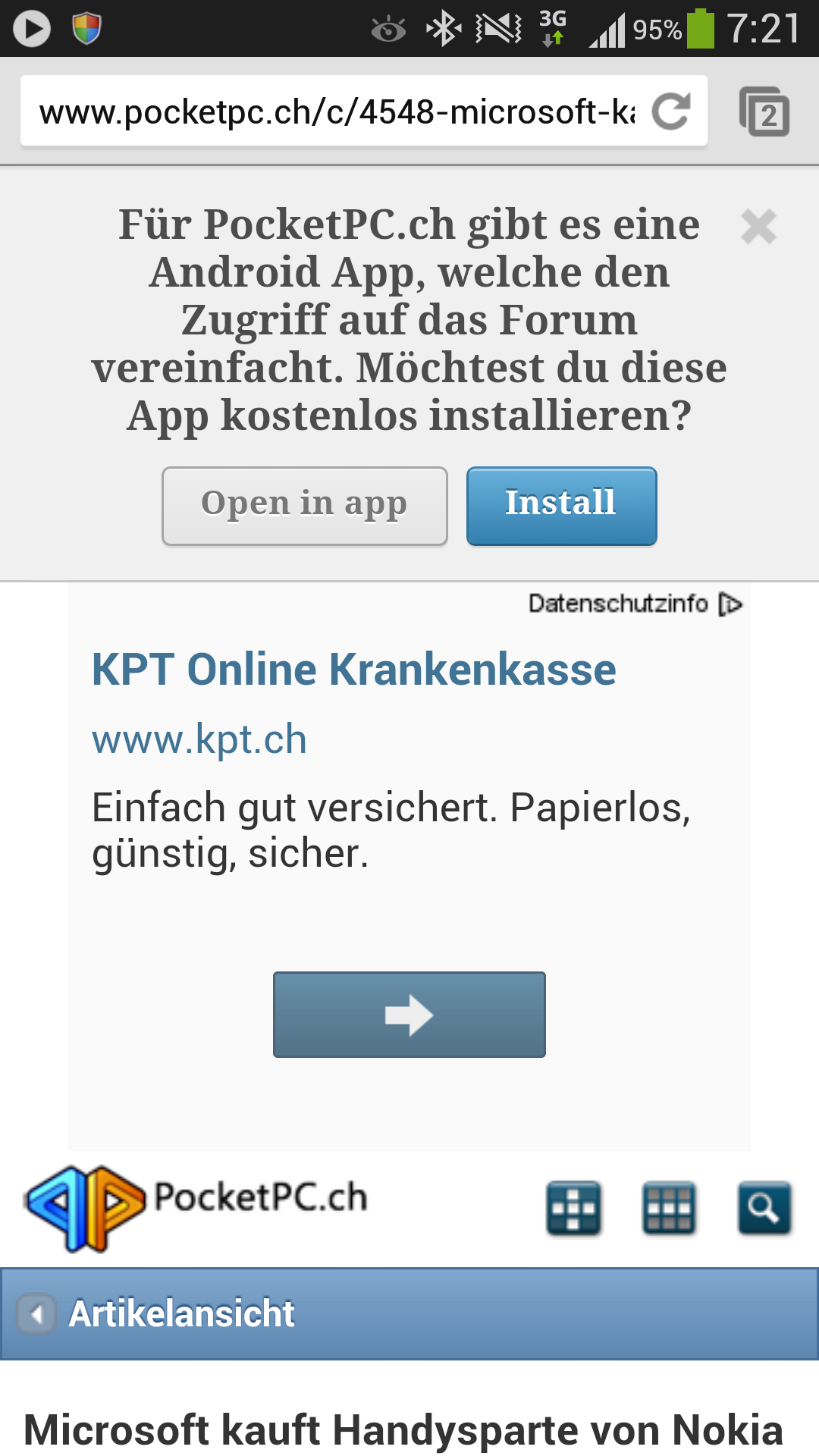Open the PocketPC.ch logo homepage

point(196,1207)
